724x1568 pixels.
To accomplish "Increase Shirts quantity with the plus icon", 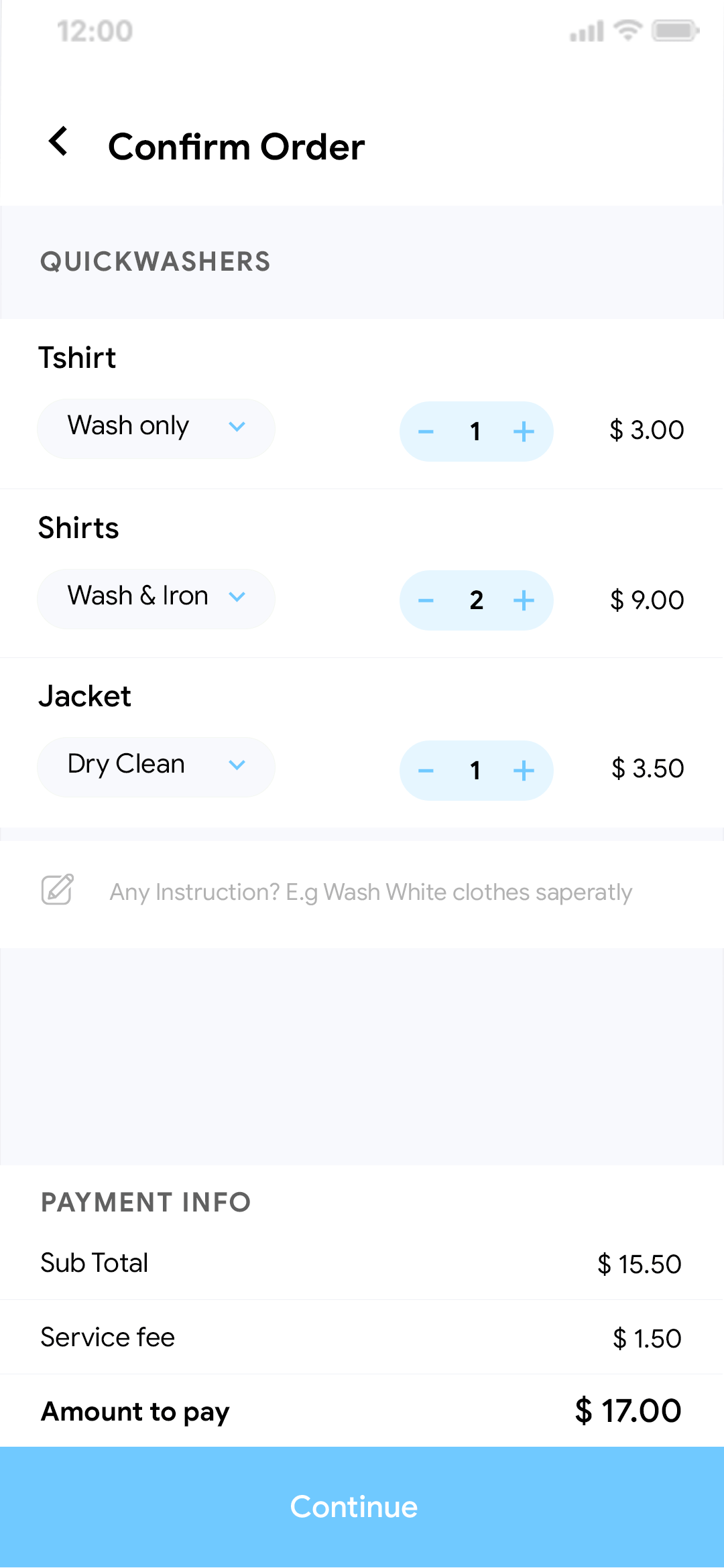I will coord(524,601).
